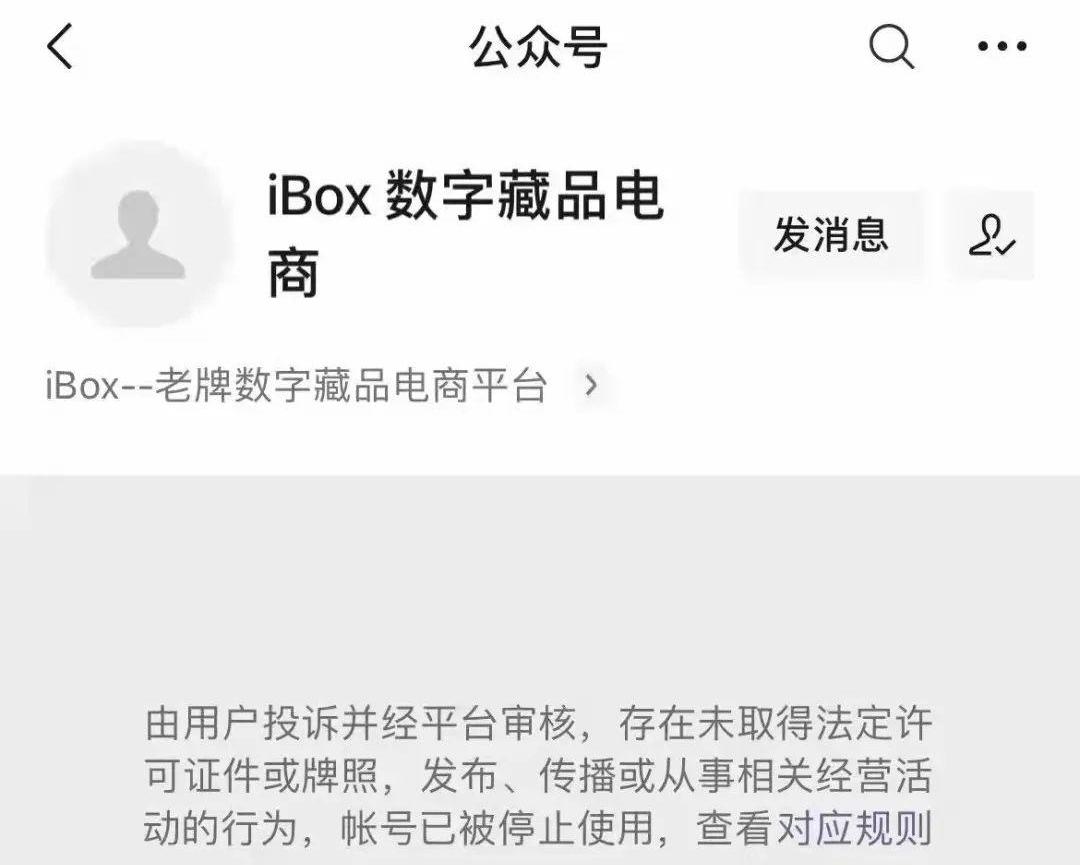This screenshot has height=865, width=1080.
Task: Go back from the official account page
Action: pyautogui.click(x=61, y=47)
